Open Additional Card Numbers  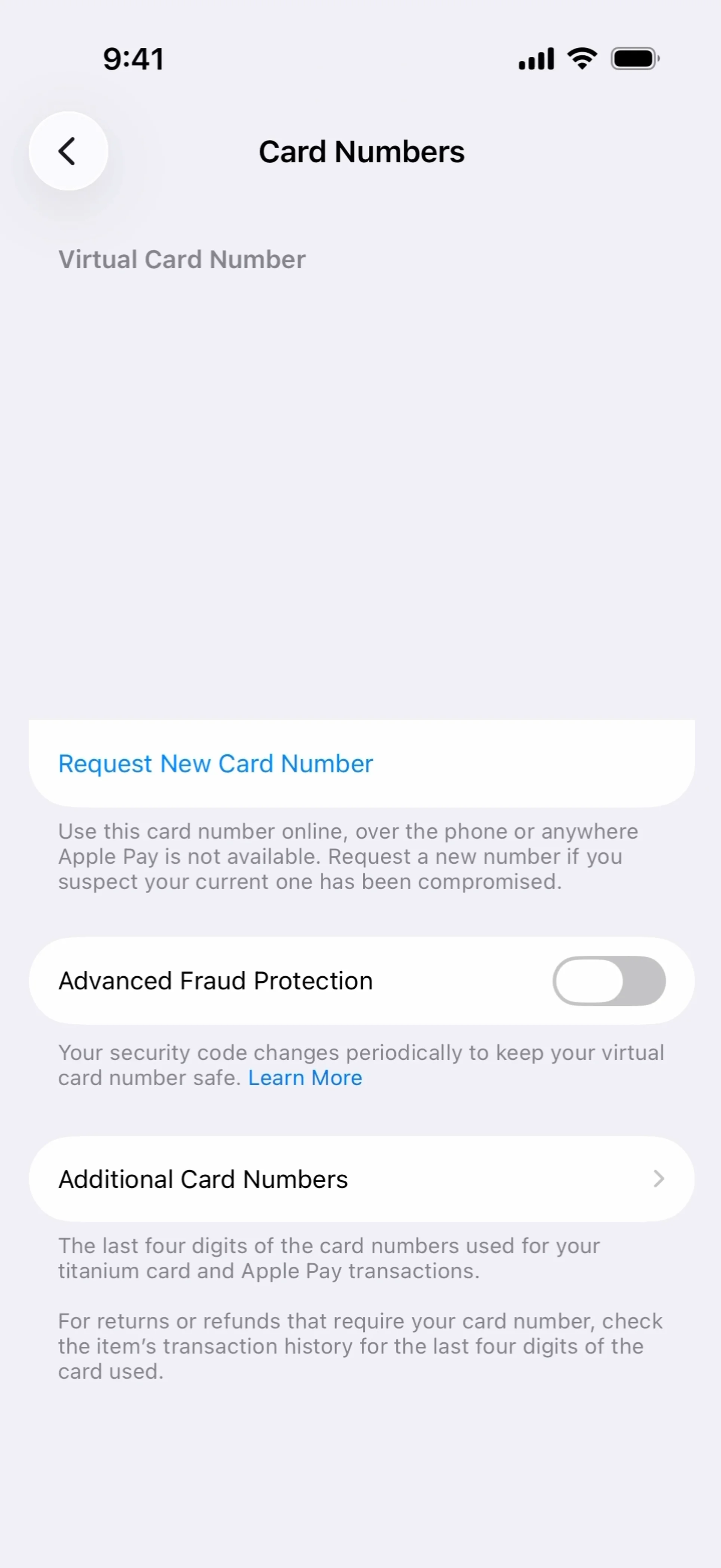(x=361, y=1179)
